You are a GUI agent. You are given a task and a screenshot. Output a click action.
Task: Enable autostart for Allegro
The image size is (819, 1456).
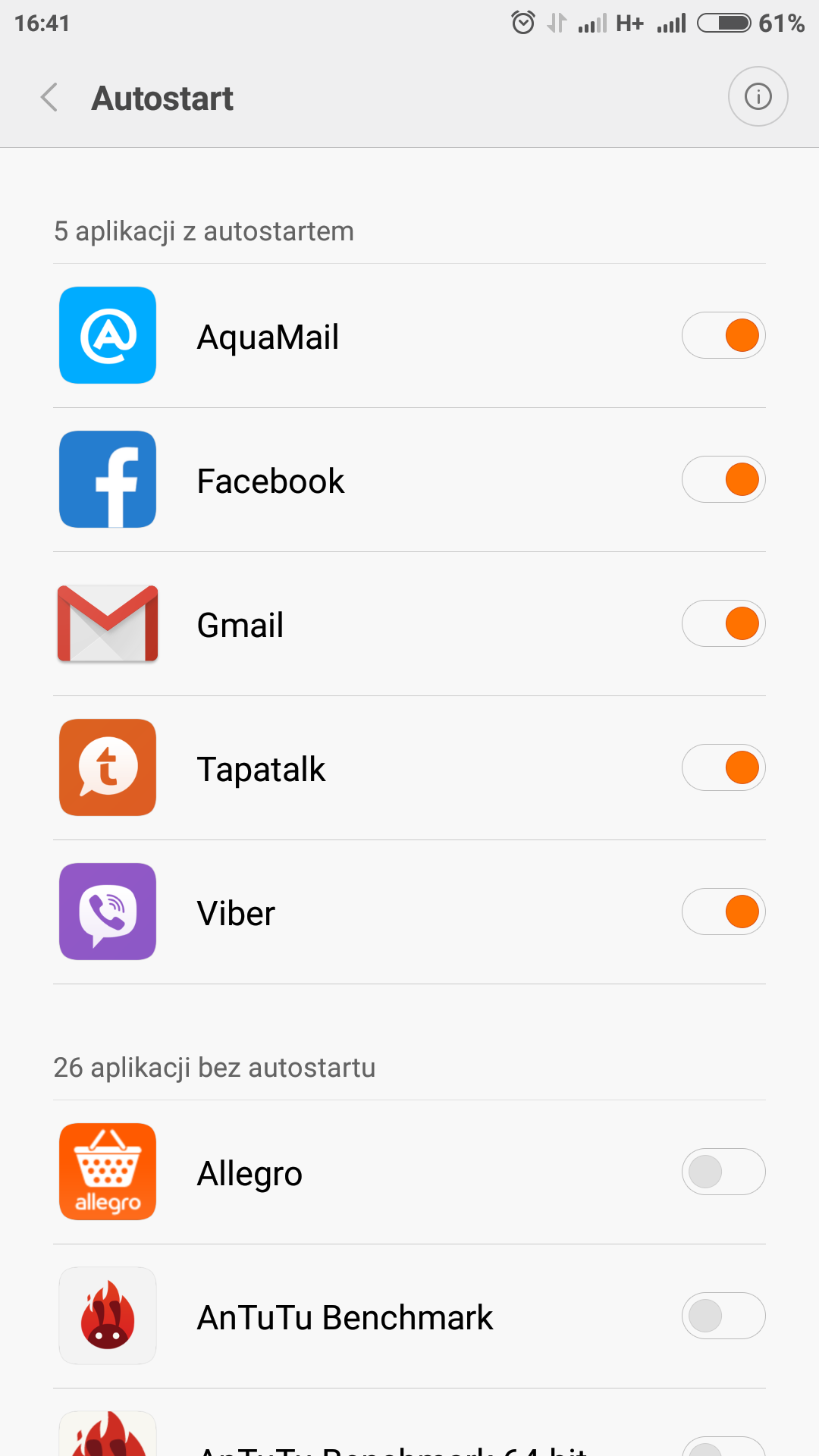point(723,1172)
